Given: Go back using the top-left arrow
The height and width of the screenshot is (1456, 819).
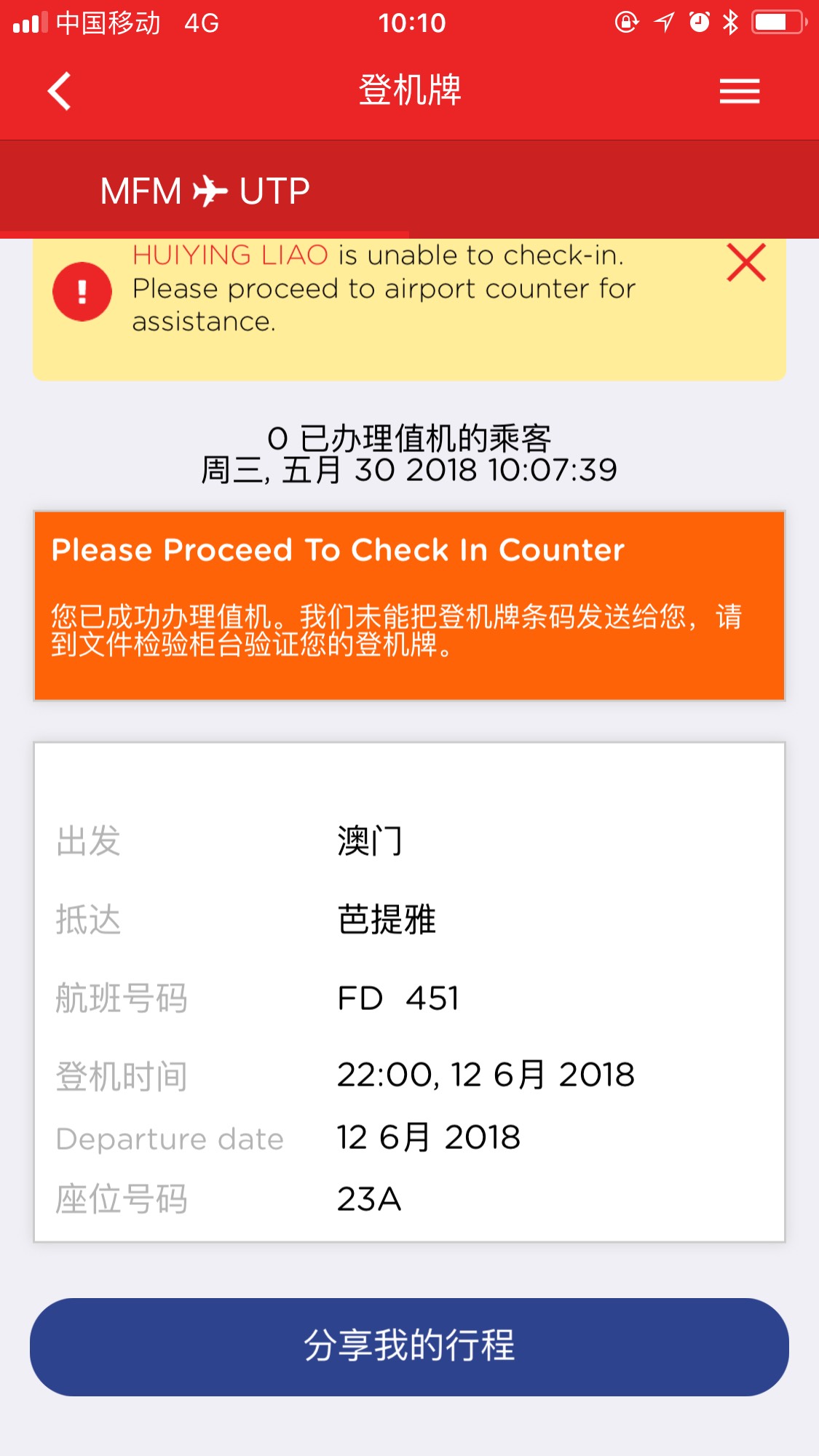Looking at the screenshot, I should point(59,91).
